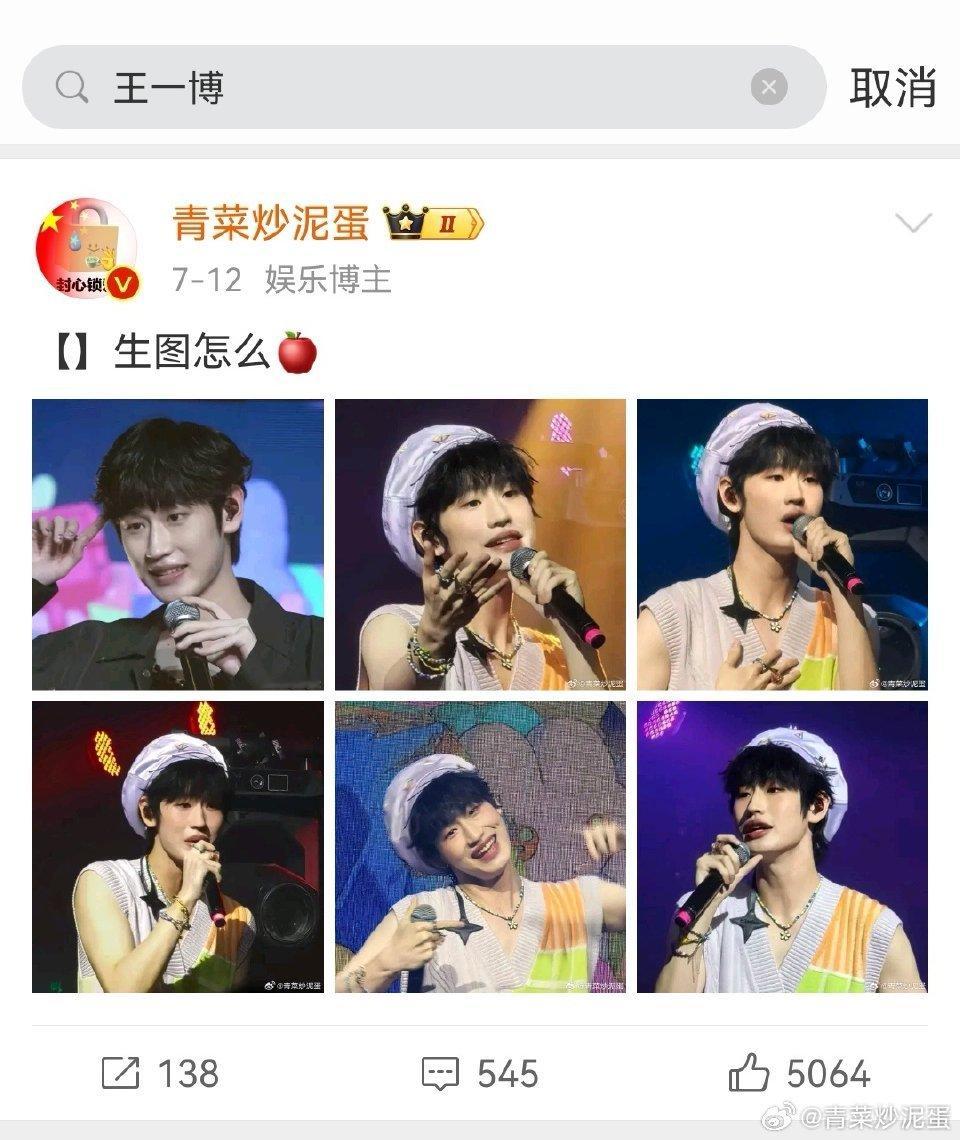
Task: Open the profile avatar of 青菜炒泥蛋
Action: tap(86, 250)
